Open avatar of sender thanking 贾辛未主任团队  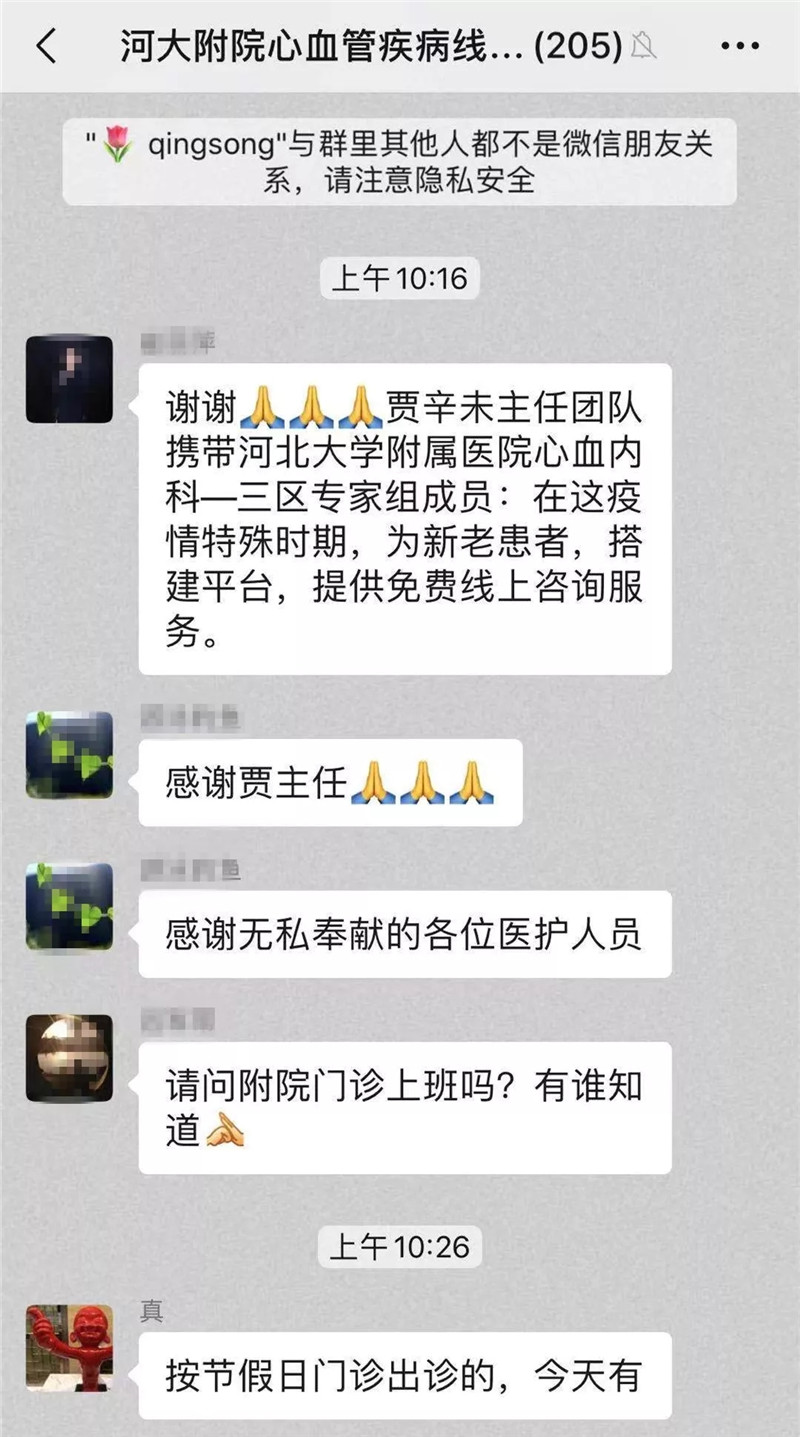[69, 379]
